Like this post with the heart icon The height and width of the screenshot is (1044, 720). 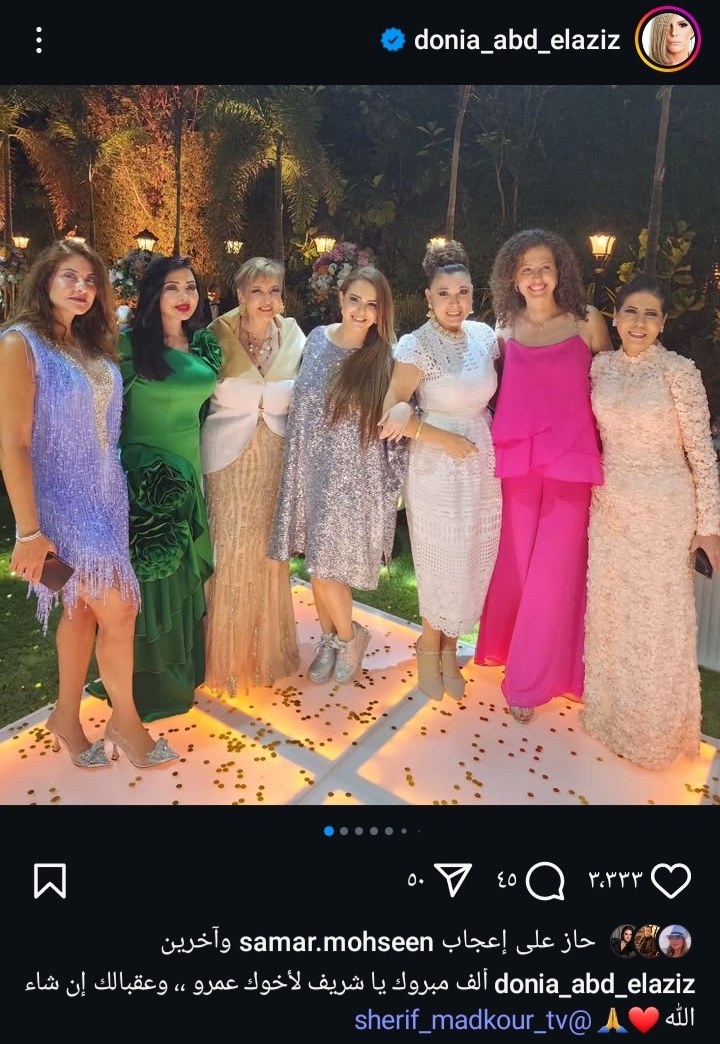pos(670,880)
